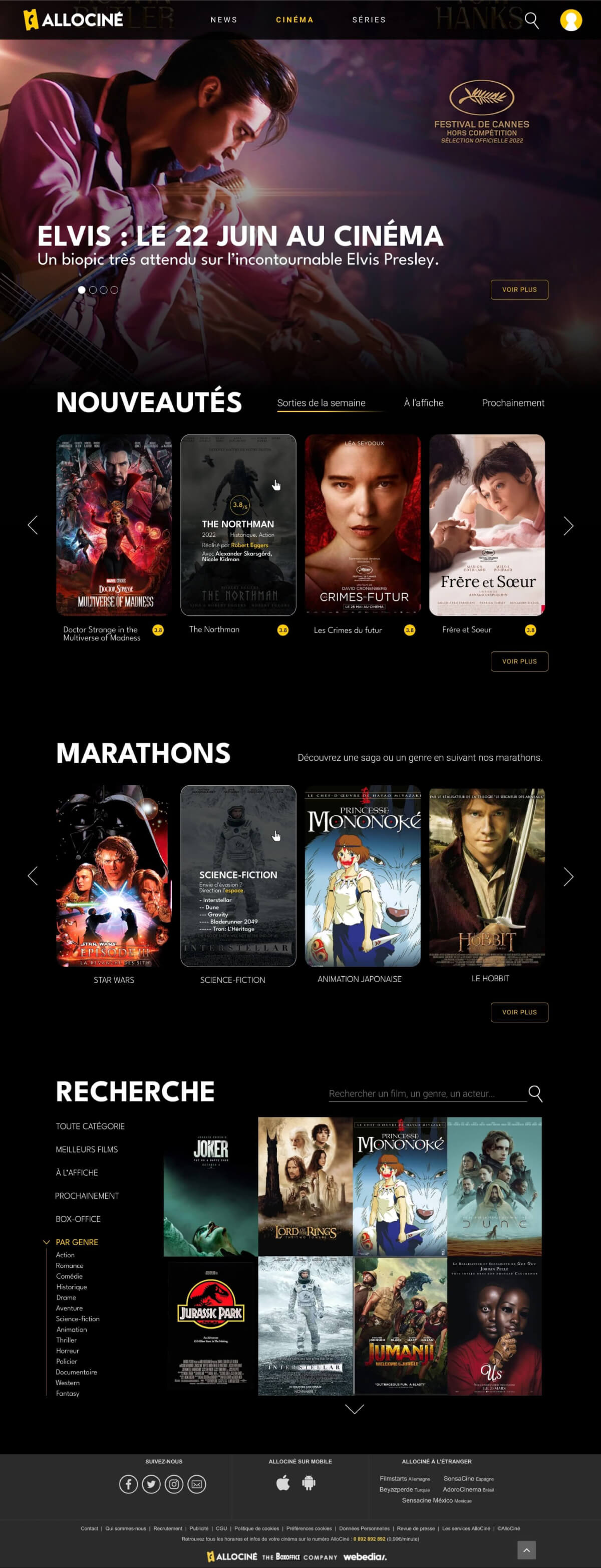Click the right arrow of the MARATHONS carousel
This screenshot has width=601, height=1568.
568,877
